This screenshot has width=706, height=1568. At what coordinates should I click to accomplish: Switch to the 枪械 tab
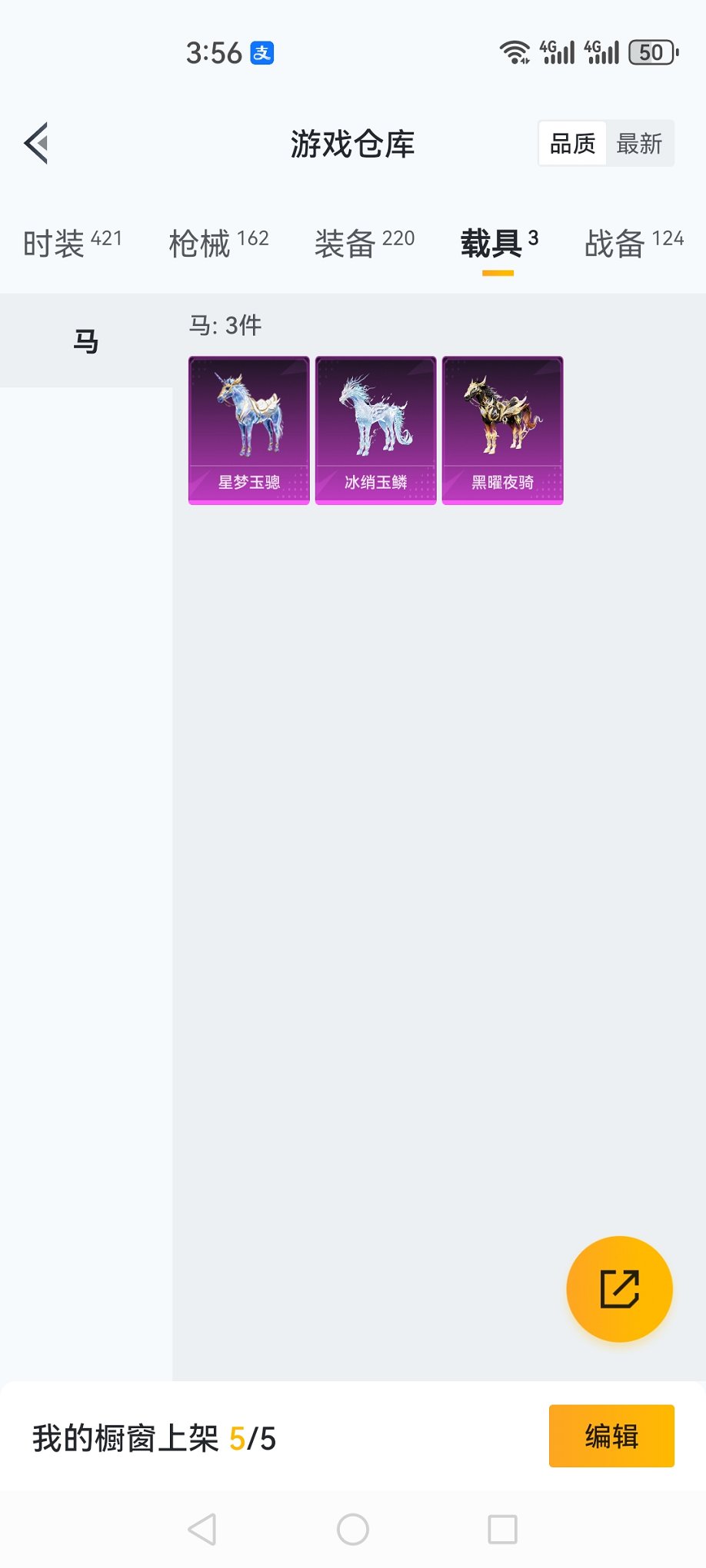pos(218,243)
